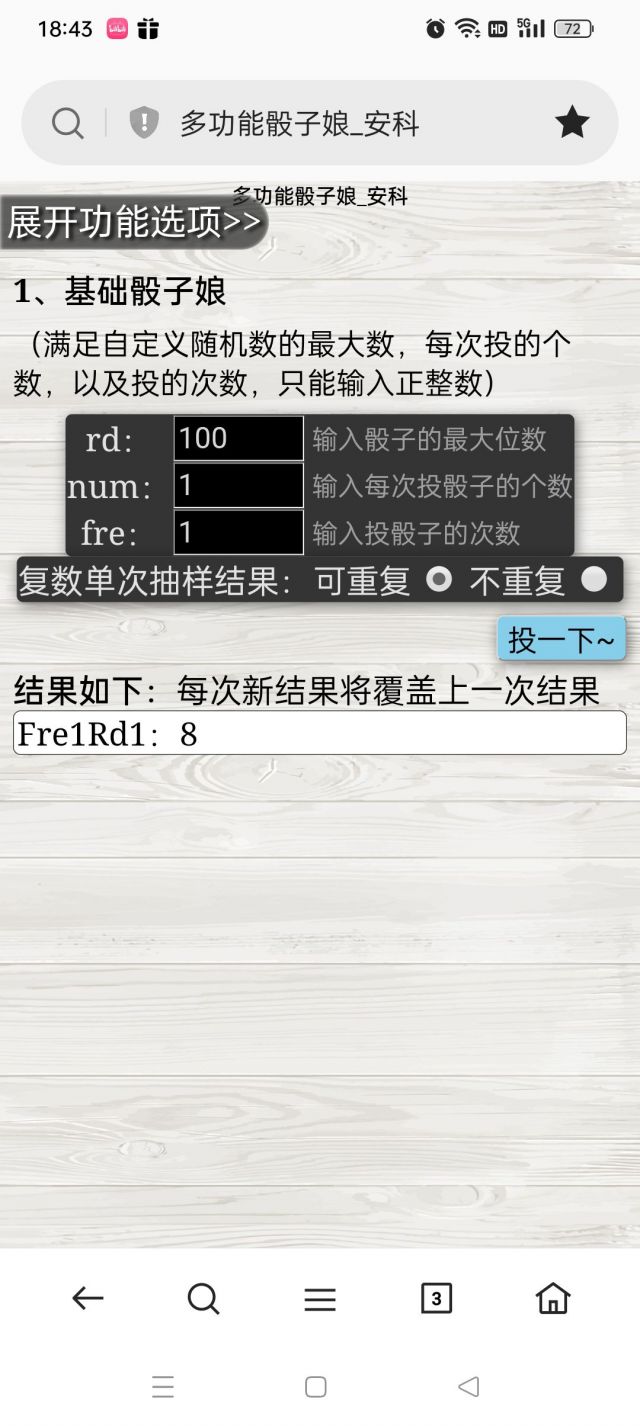640x1426 pixels.
Task: Tap the security shield icon in address bar
Action: 144,123
